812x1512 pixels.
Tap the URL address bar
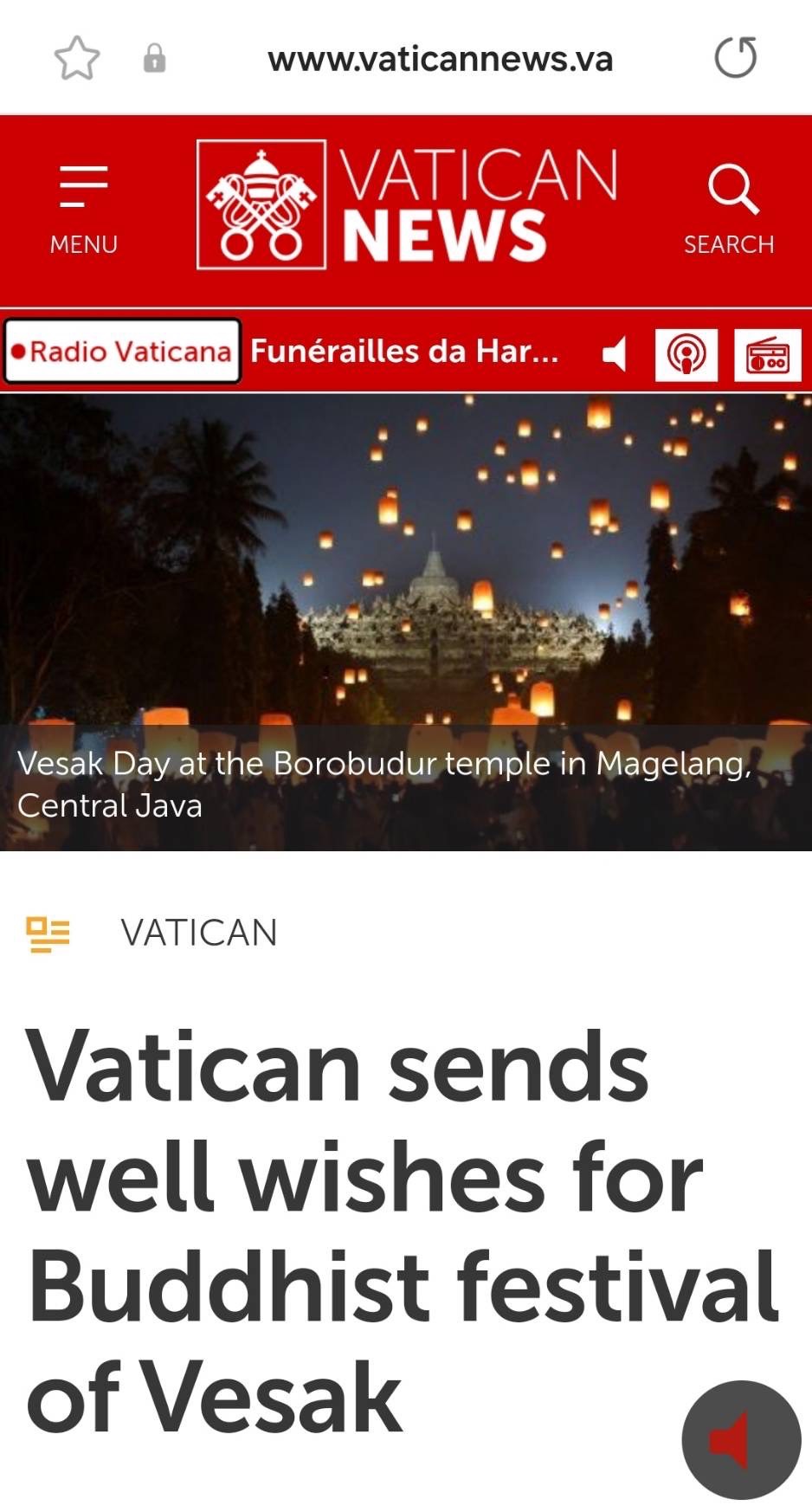pyautogui.click(x=440, y=59)
